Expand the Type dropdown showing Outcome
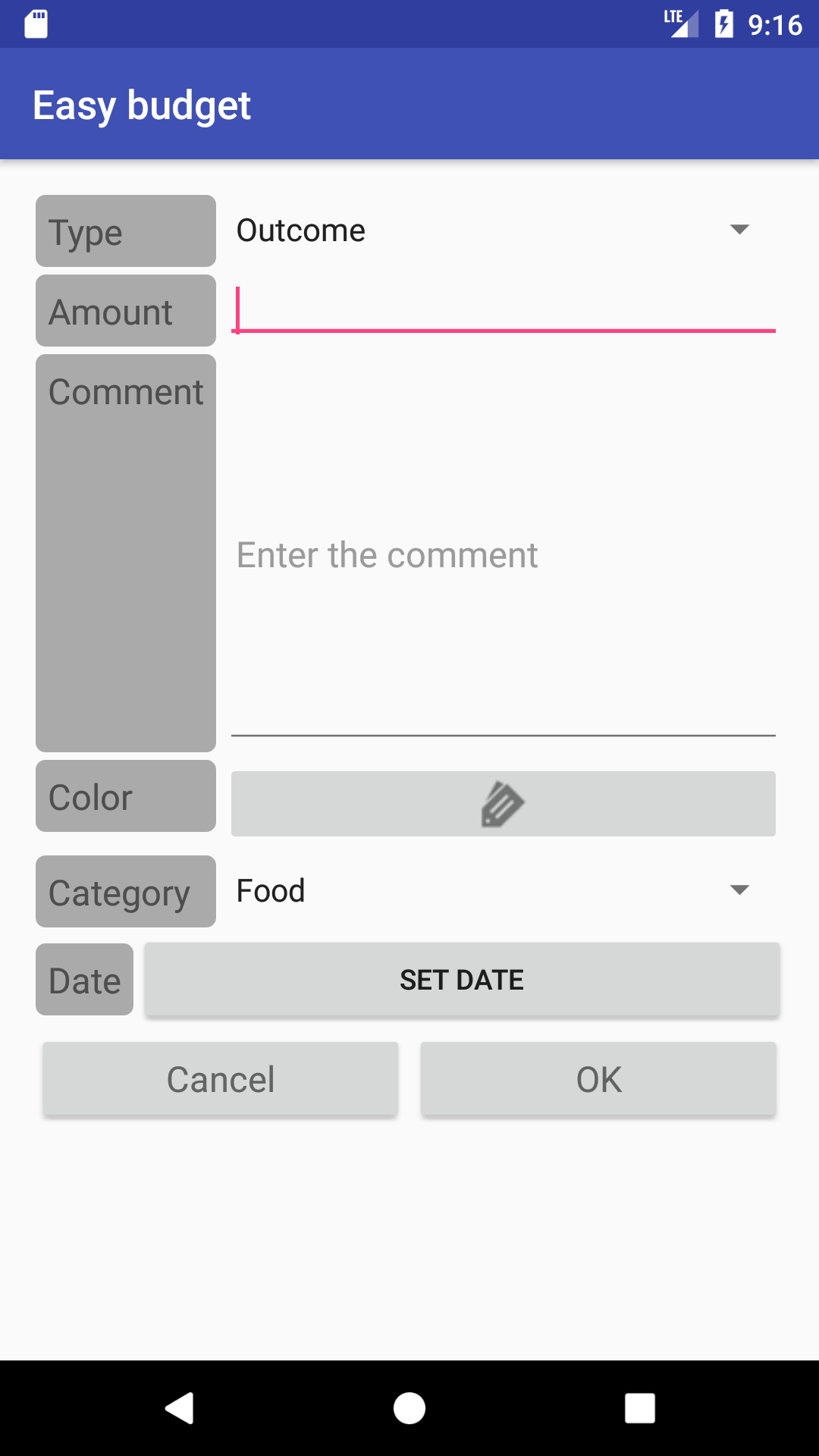The width and height of the screenshot is (819, 1456). coord(504,231)
